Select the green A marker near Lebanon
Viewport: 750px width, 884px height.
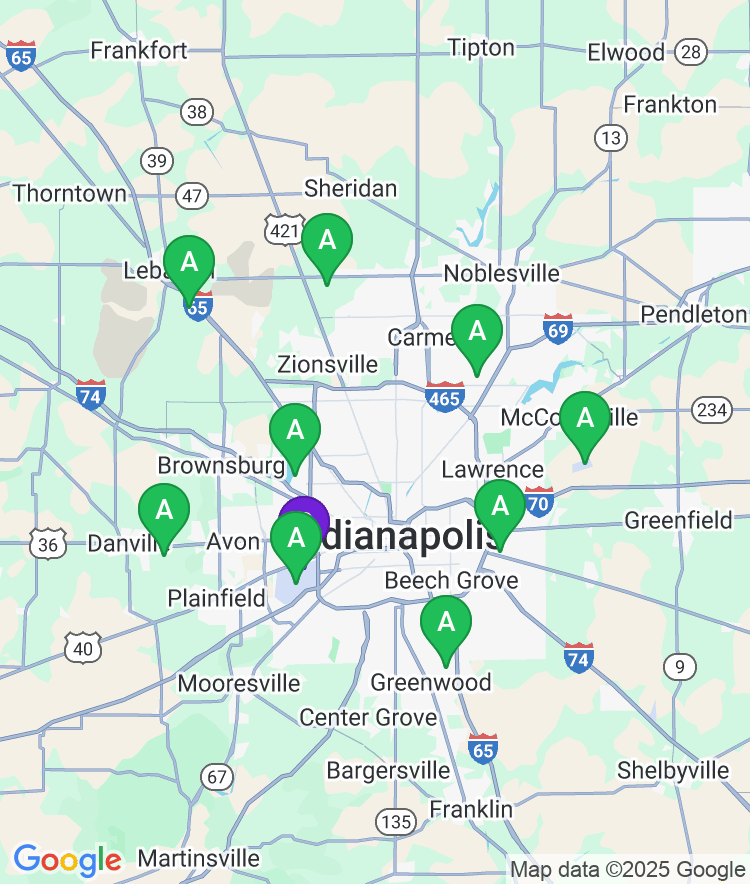click(188, 262)
